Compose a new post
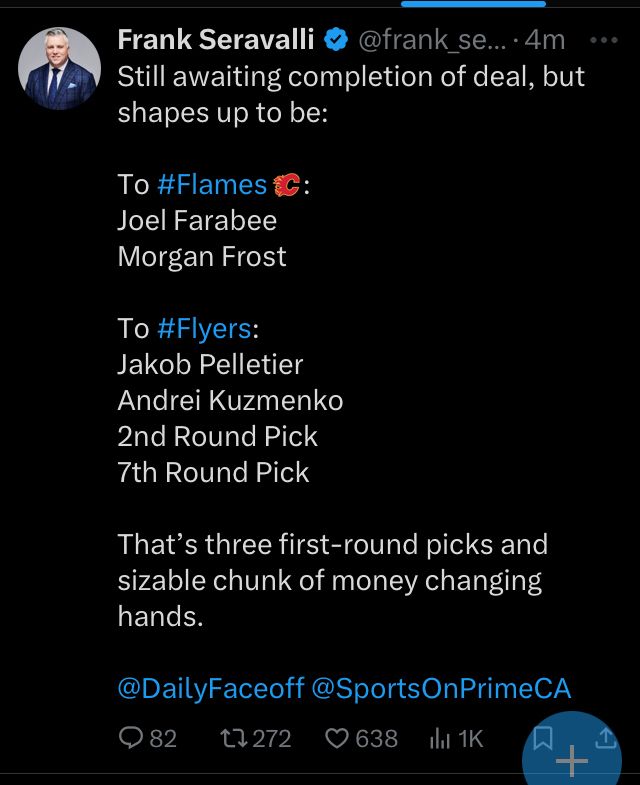Screen dimensions: 640x785 click(x=573, y=762)
